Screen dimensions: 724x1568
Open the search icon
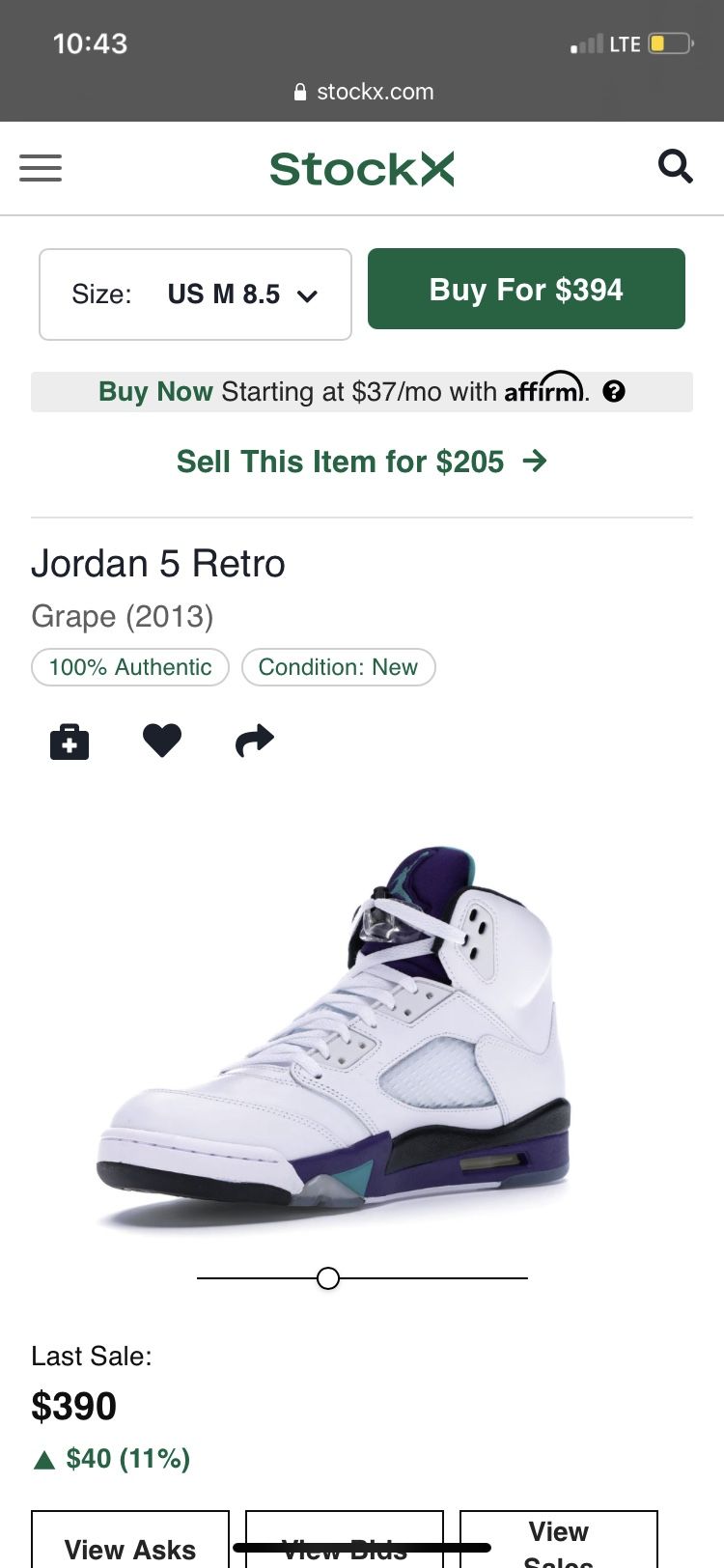tap(676, 166)
